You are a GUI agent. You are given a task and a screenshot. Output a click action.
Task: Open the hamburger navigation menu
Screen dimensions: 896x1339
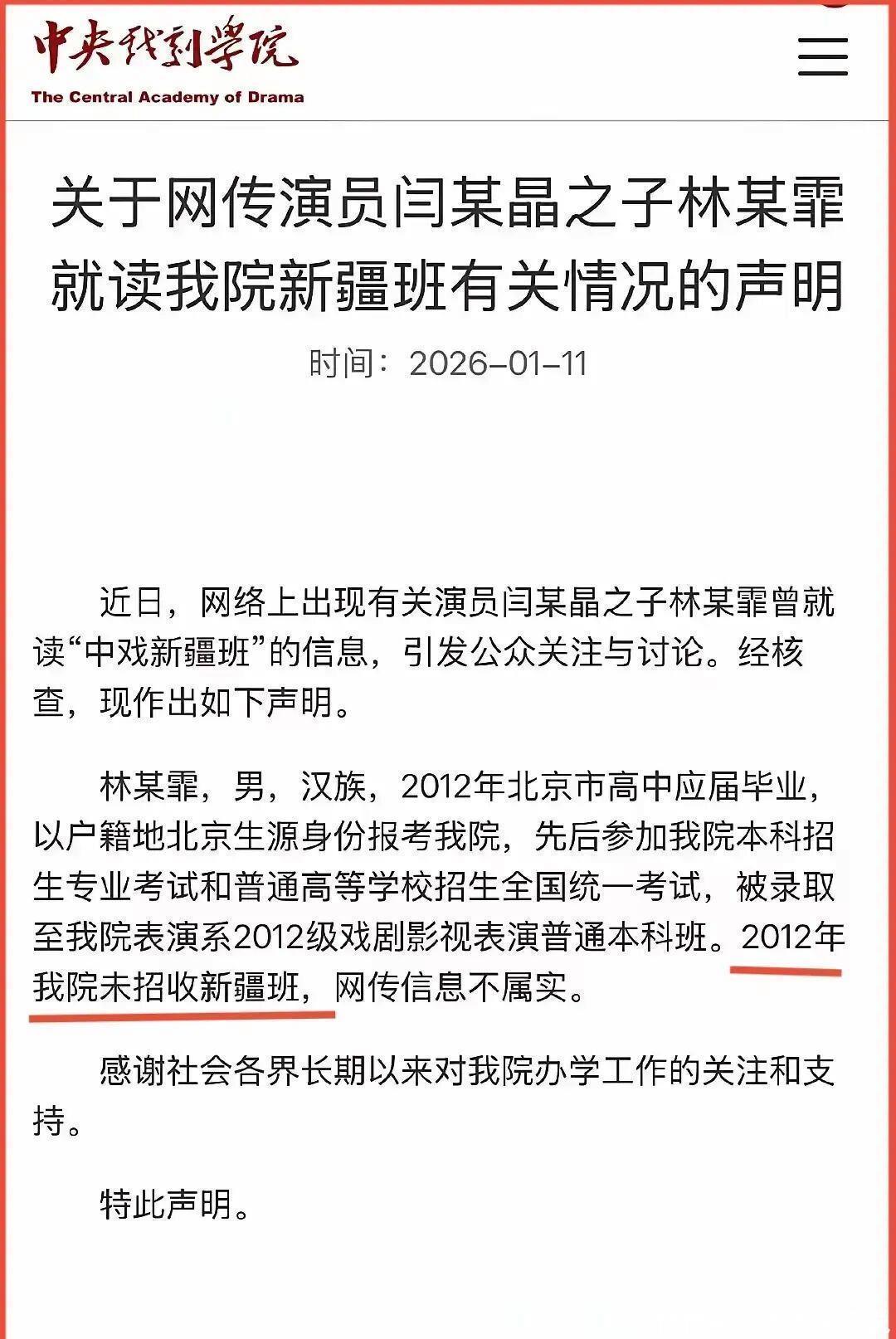click(x=822, y=56)
